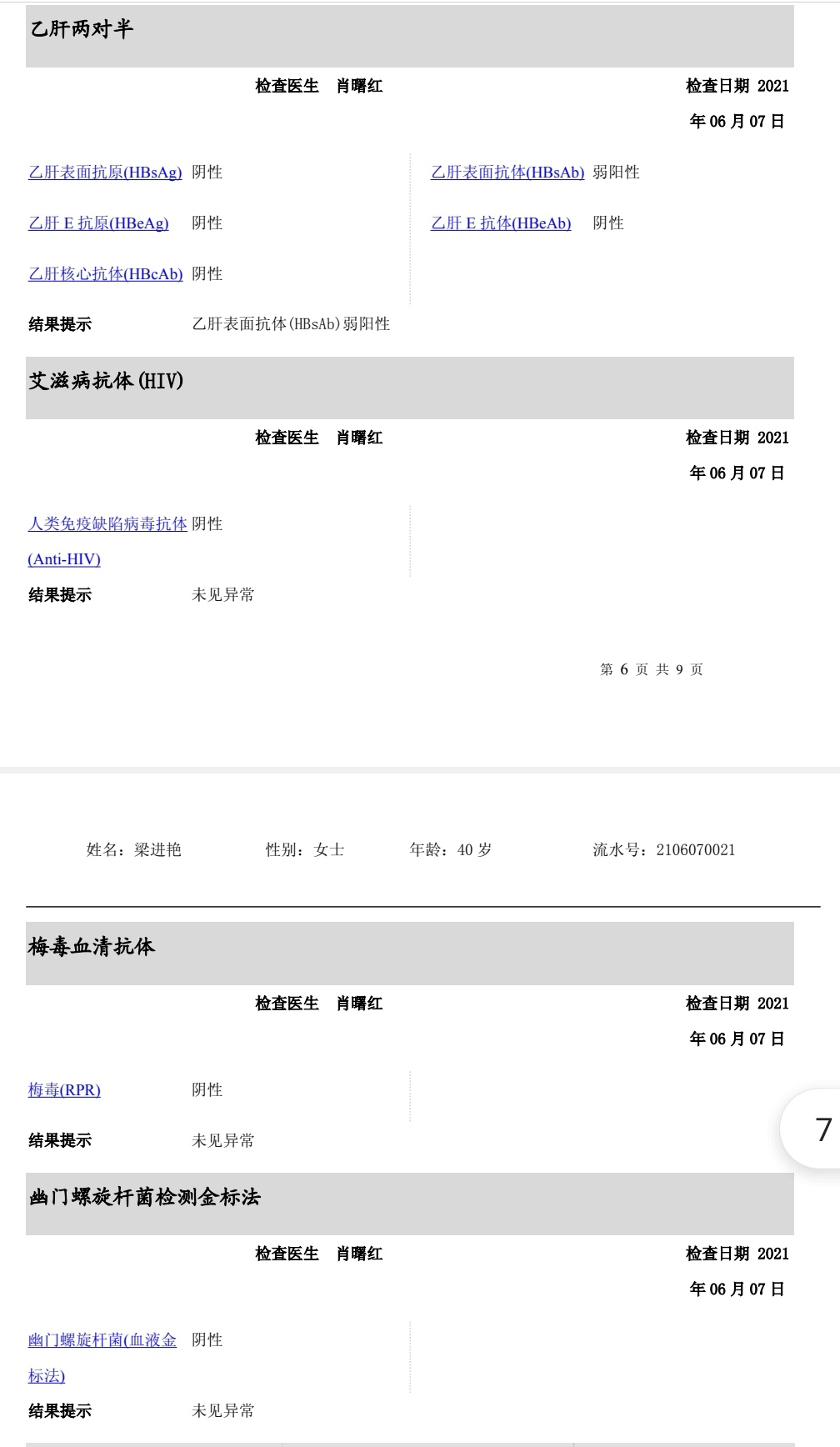Open the 人类免疫缺陷病毒抗体 (Anti-HIV) link
This screenshot has height=1447, width=840.
coord(107,541)
